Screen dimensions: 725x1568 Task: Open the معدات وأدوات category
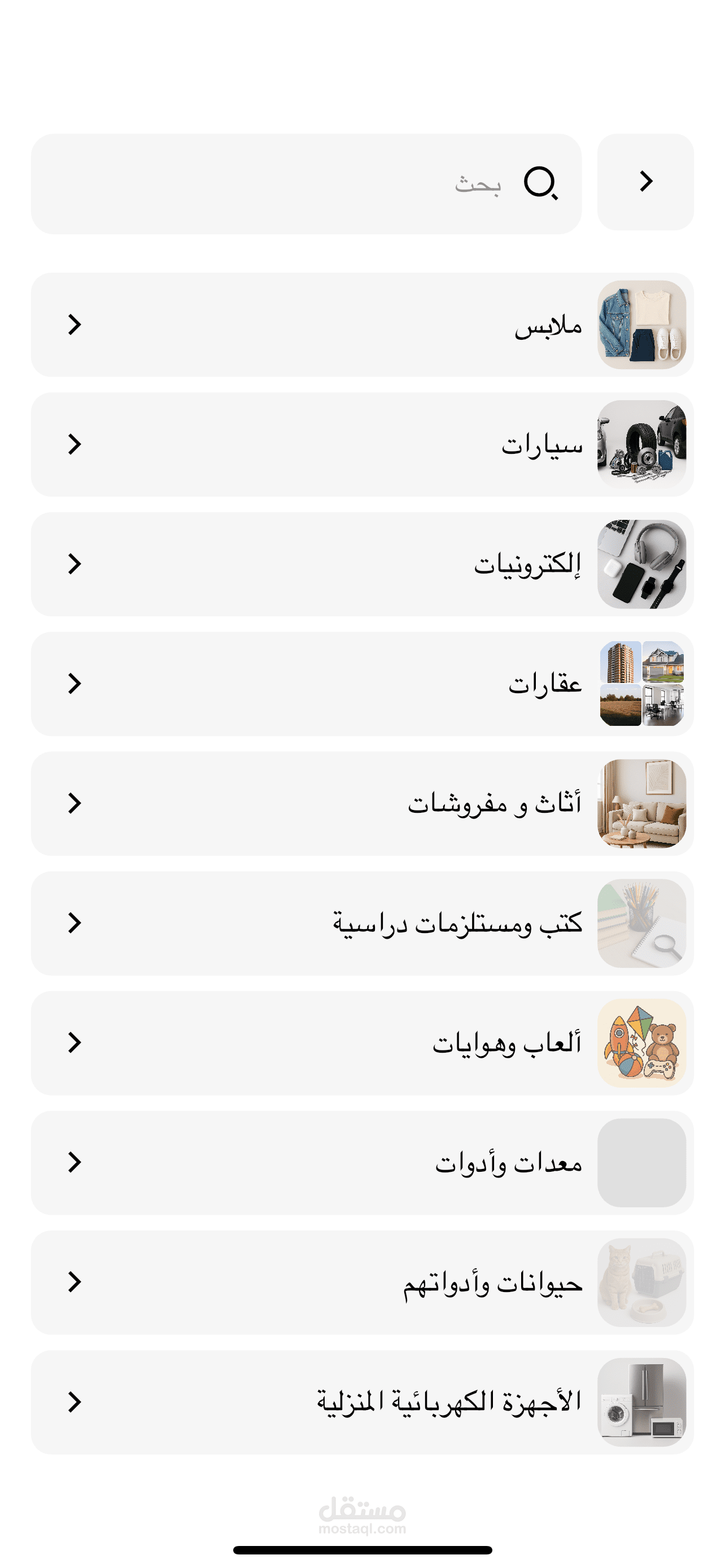[x=362, y=1163]
